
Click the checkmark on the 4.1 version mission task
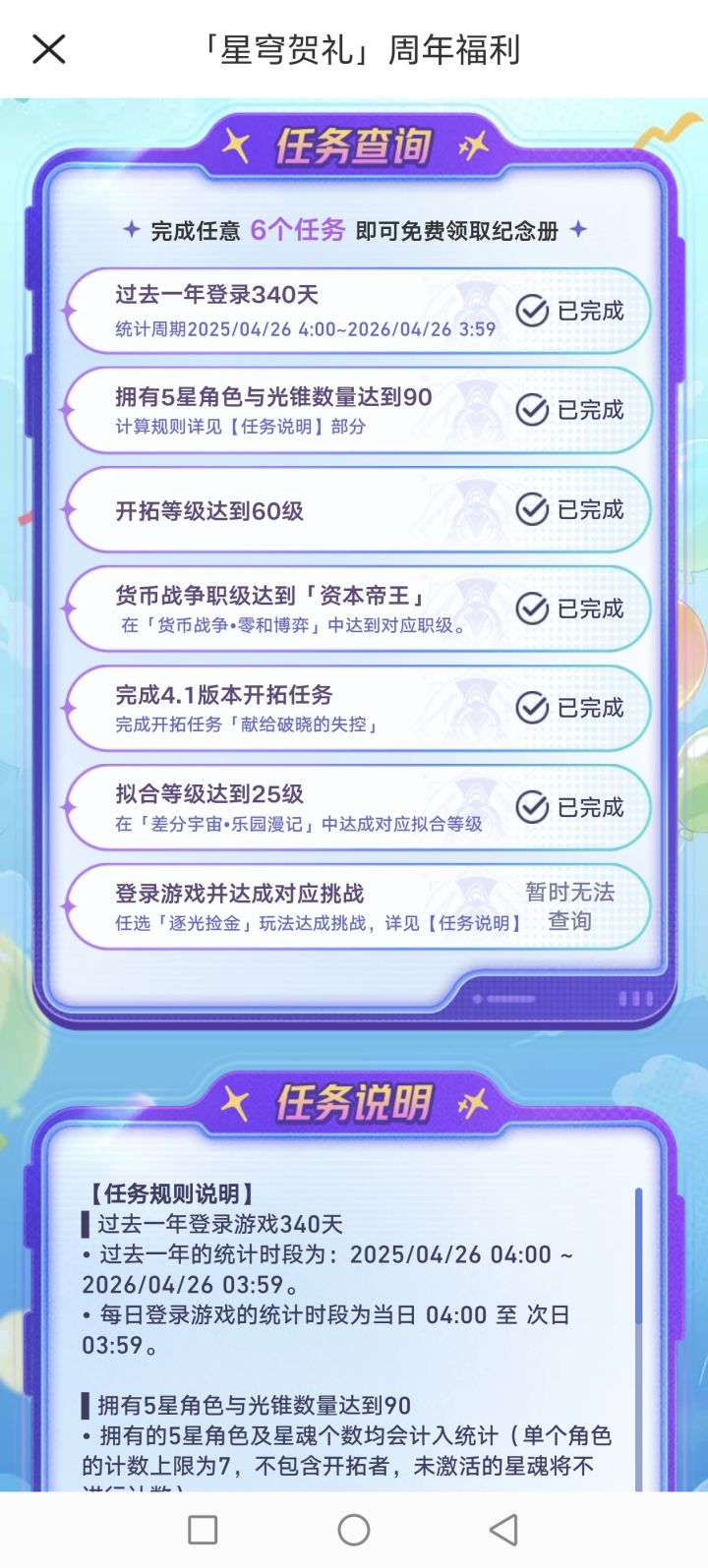point(532,709)
